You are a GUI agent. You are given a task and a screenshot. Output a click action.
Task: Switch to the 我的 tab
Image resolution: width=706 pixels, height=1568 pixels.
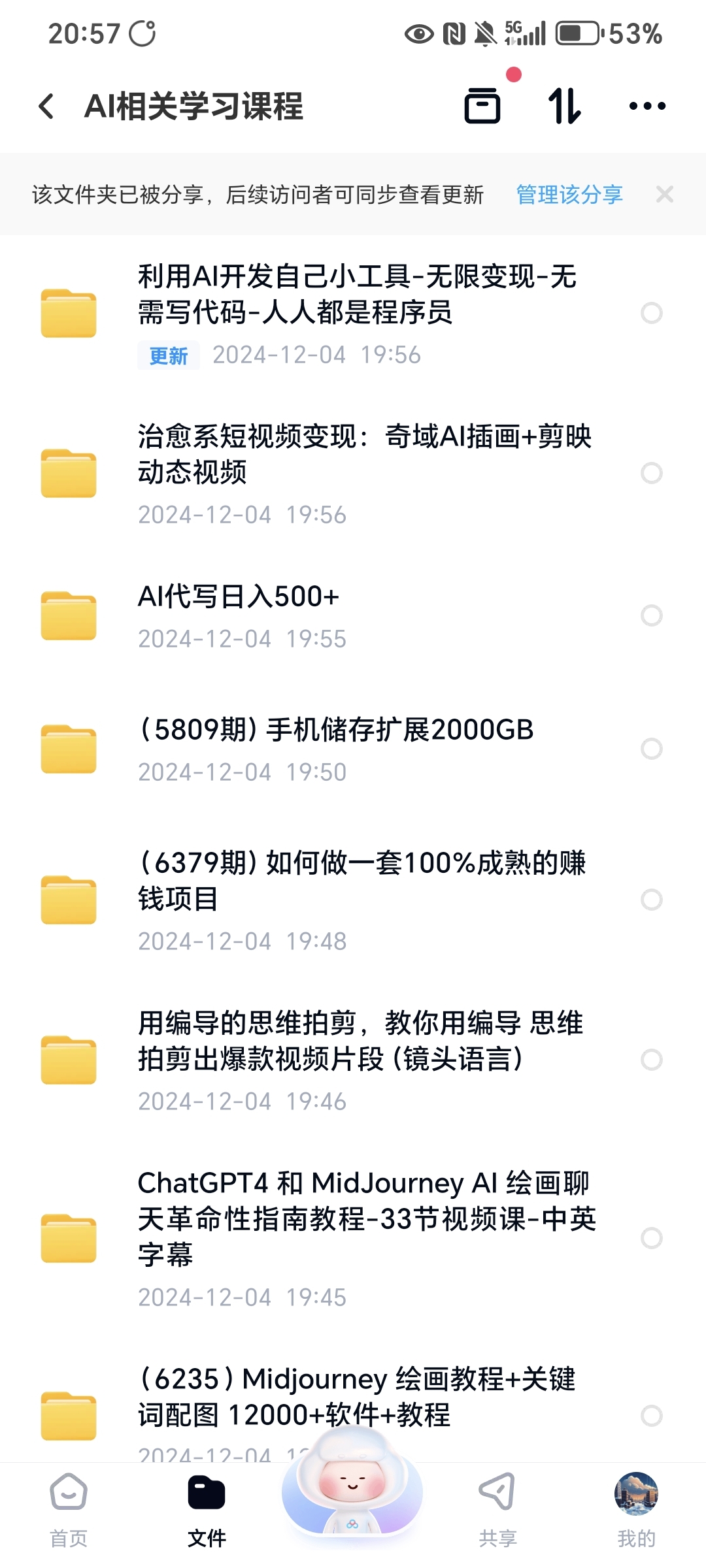tap(636, 1511)
